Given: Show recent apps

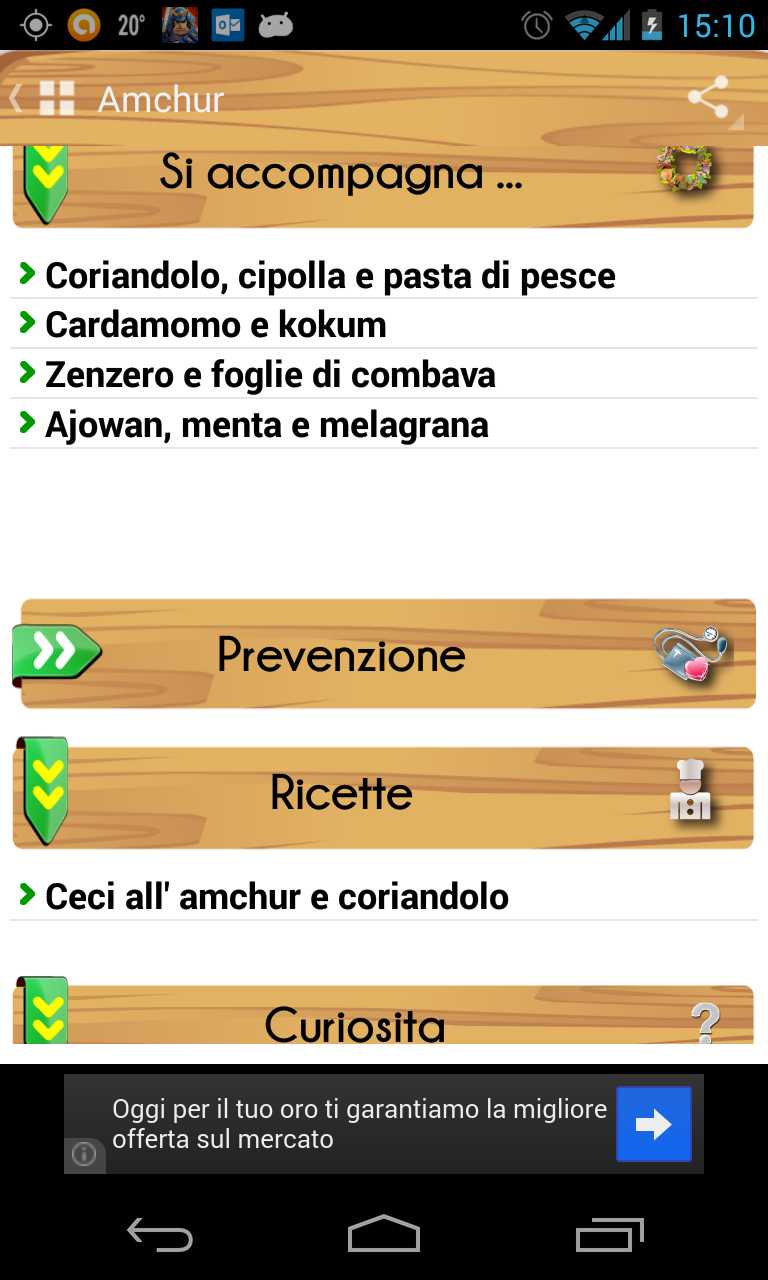Looking at the screenshot, I should pos(609,1235).
